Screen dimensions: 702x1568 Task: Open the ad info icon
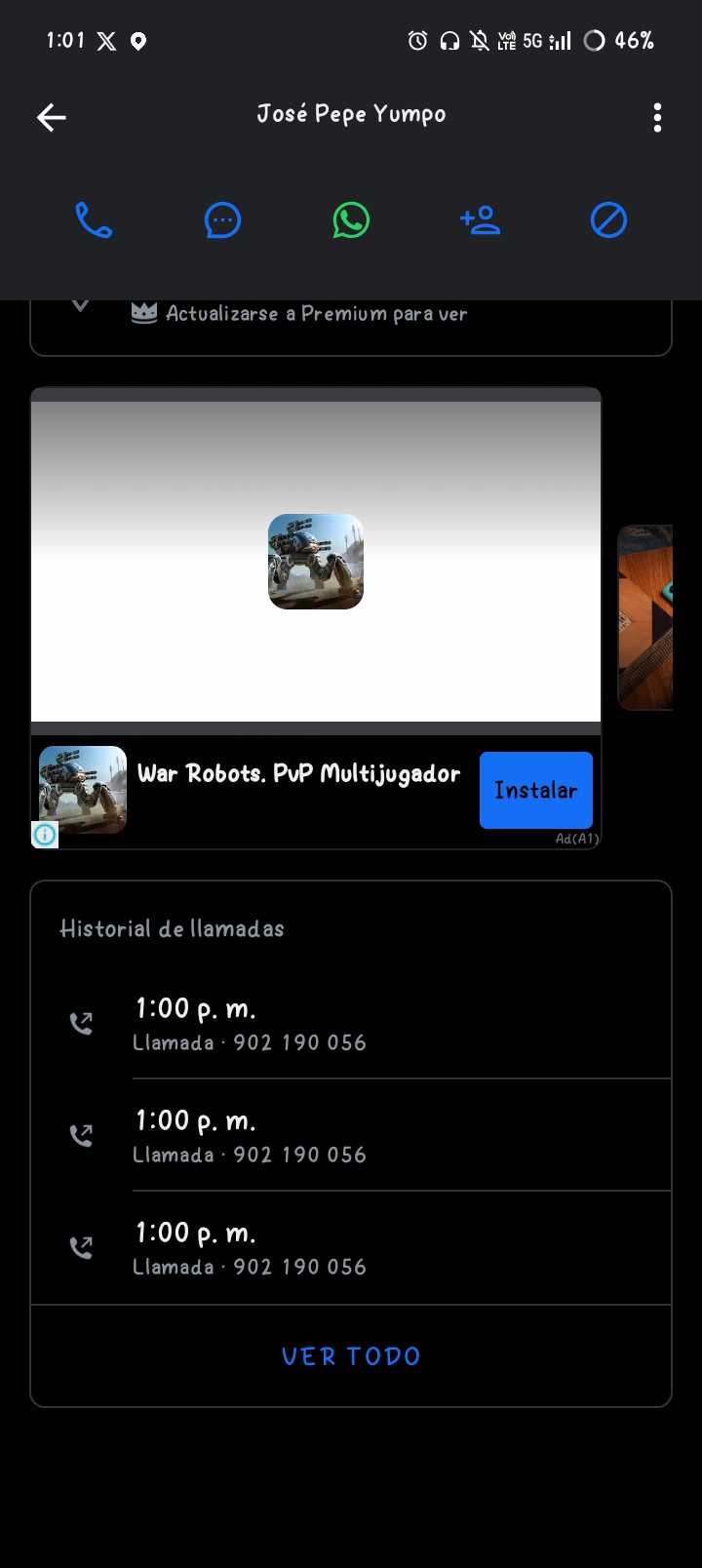click(45, 835)
